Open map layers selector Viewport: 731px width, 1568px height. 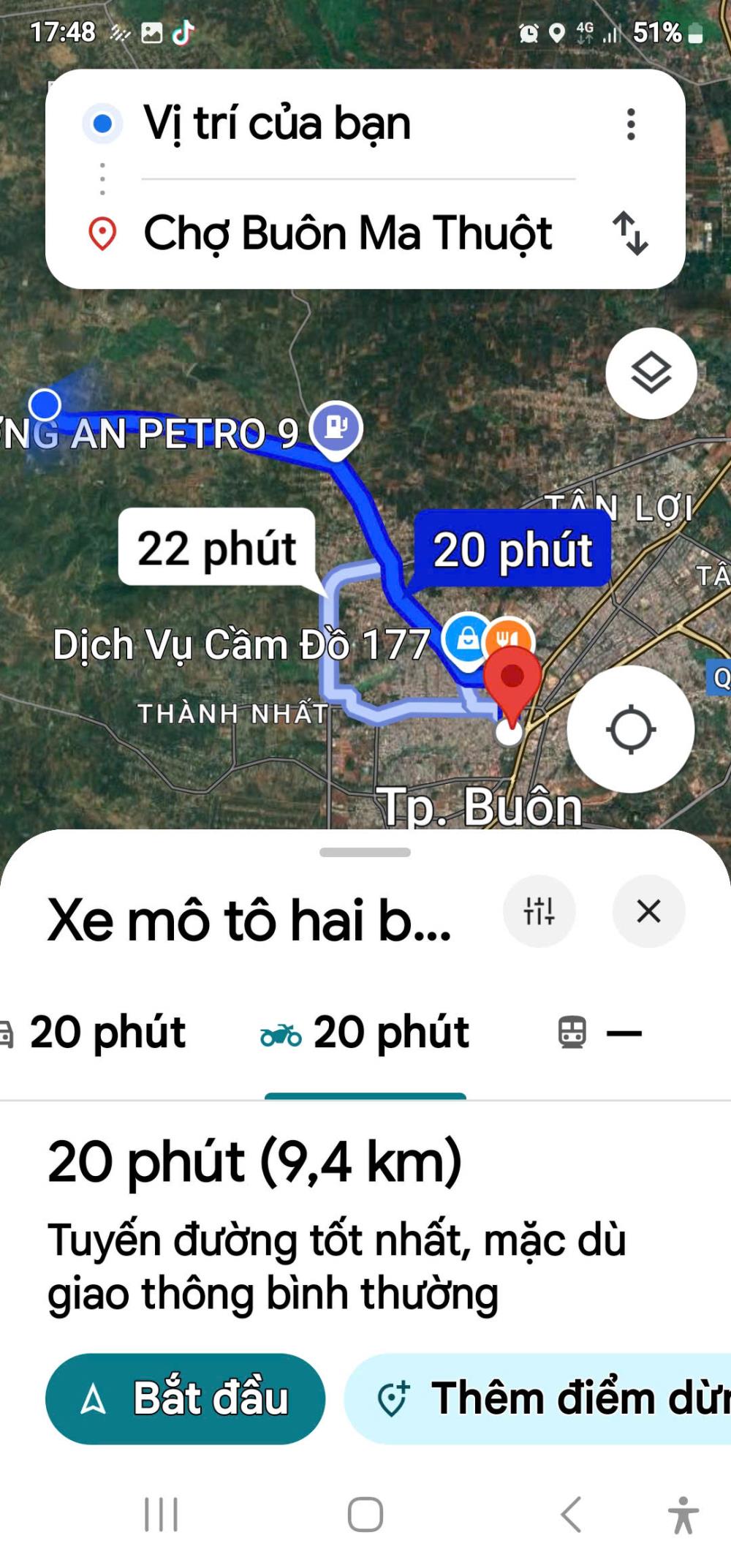(651, 374)
